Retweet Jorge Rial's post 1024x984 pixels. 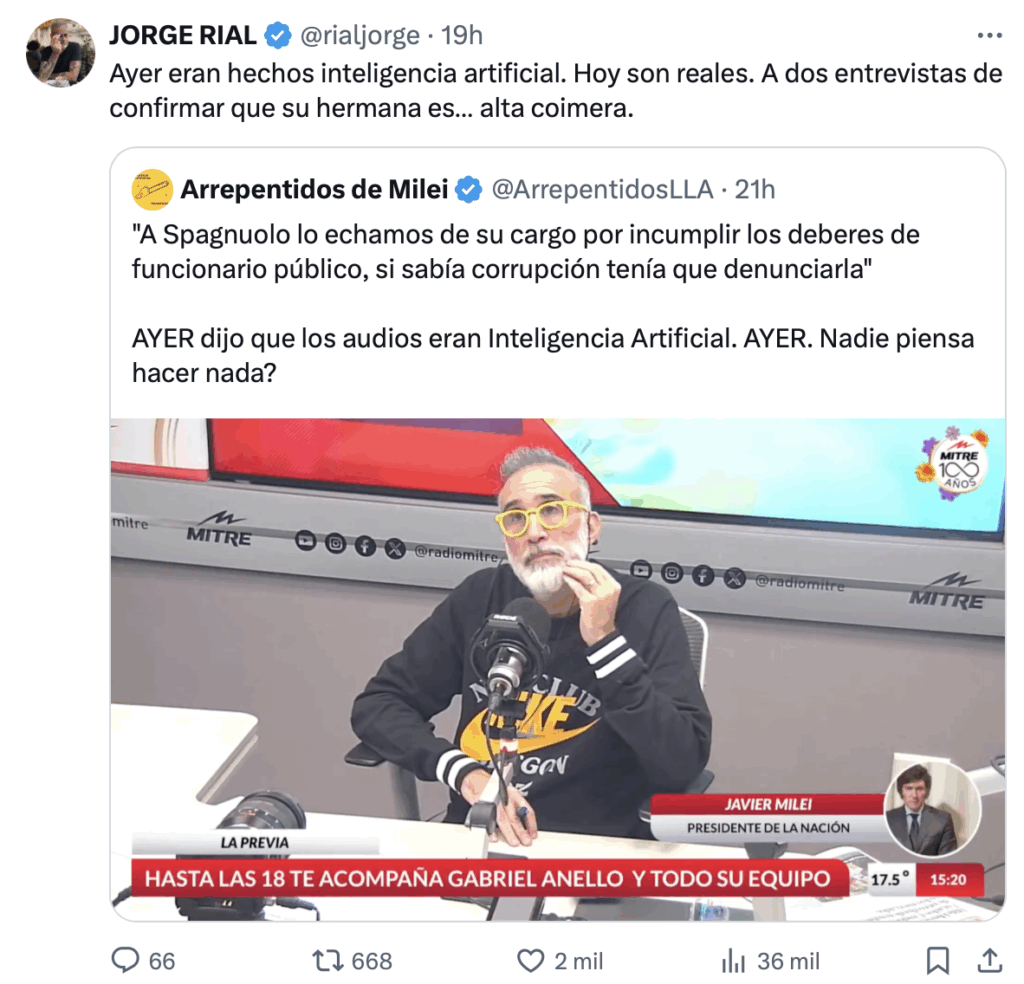pos(329,961)
